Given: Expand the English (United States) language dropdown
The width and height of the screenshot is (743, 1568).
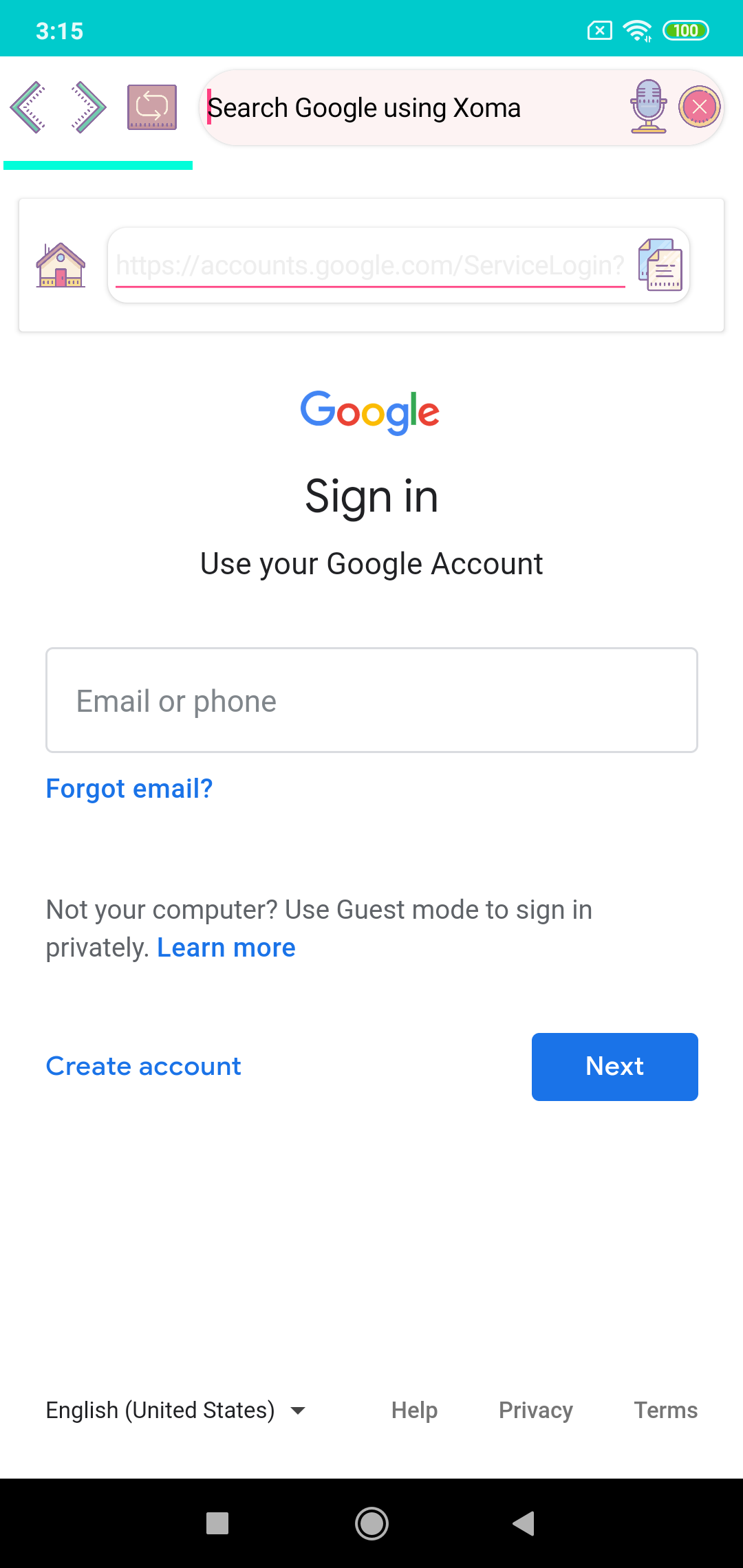Looking at the screenshot, I should (x=175, y=1411).
